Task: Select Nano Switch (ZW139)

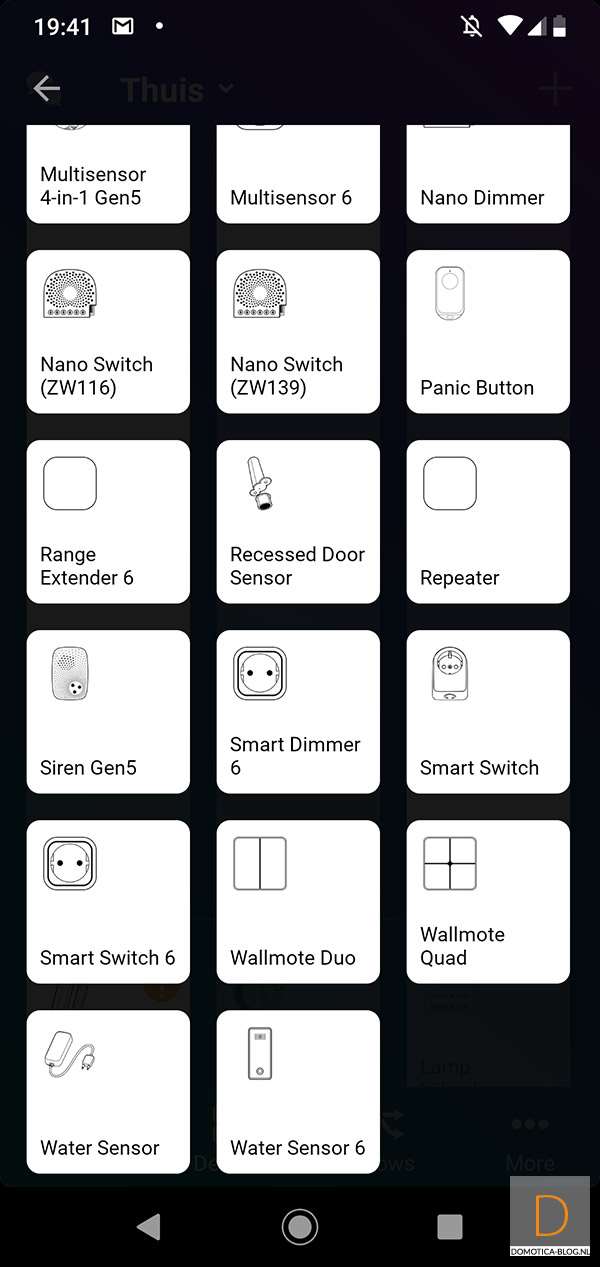Action: click(298, 331)
